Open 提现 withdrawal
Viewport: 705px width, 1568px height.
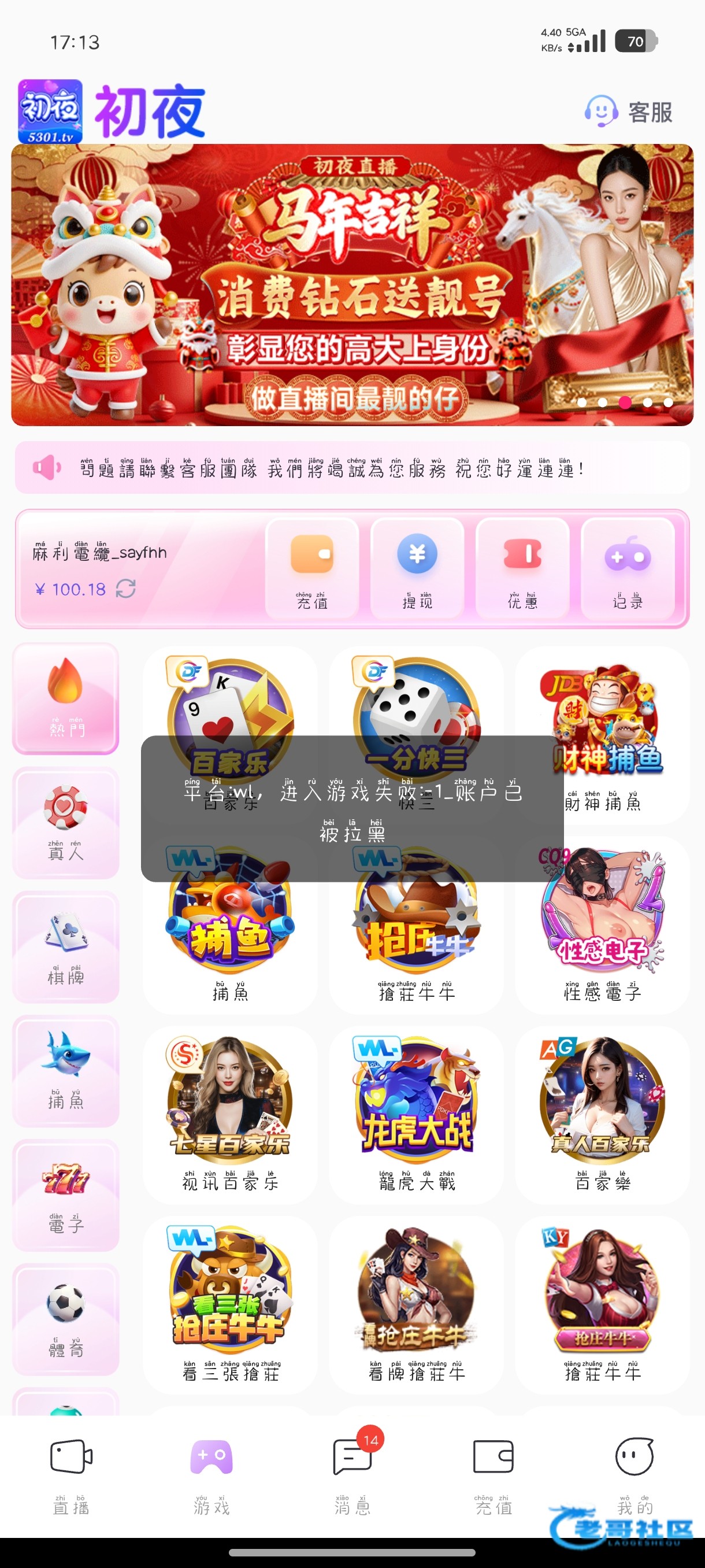click(417, 569)
